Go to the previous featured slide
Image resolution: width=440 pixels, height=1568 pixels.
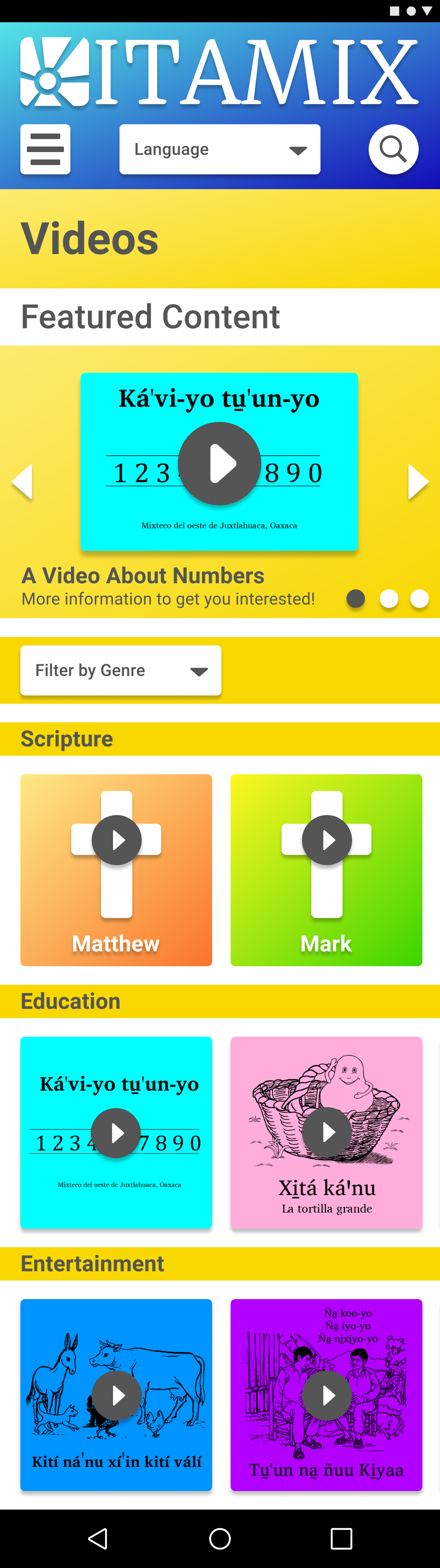pyautogui.click(x=23, y=482)
